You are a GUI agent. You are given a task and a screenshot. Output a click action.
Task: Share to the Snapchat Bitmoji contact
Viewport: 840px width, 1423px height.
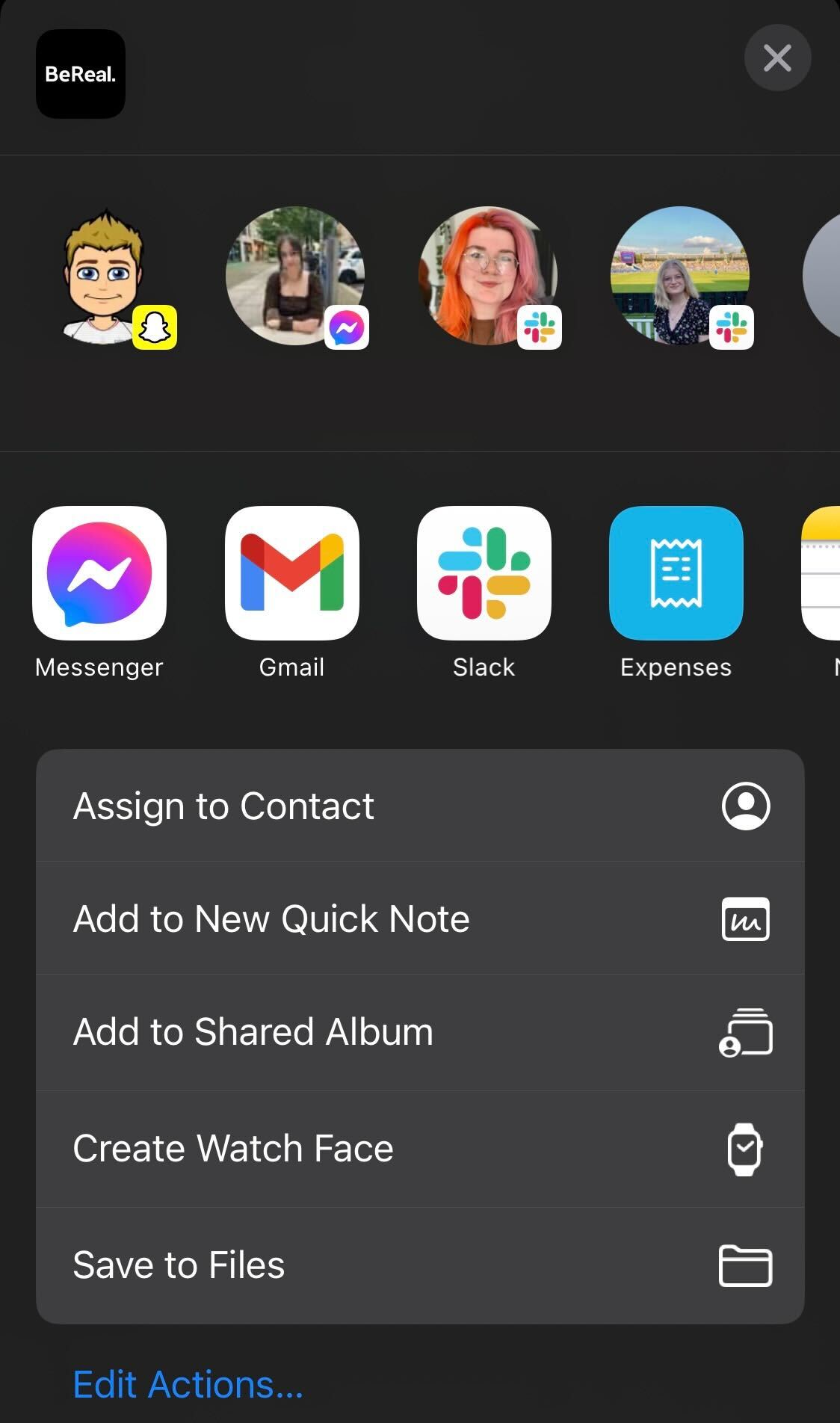pyautogui.click(x=105, y=277)
